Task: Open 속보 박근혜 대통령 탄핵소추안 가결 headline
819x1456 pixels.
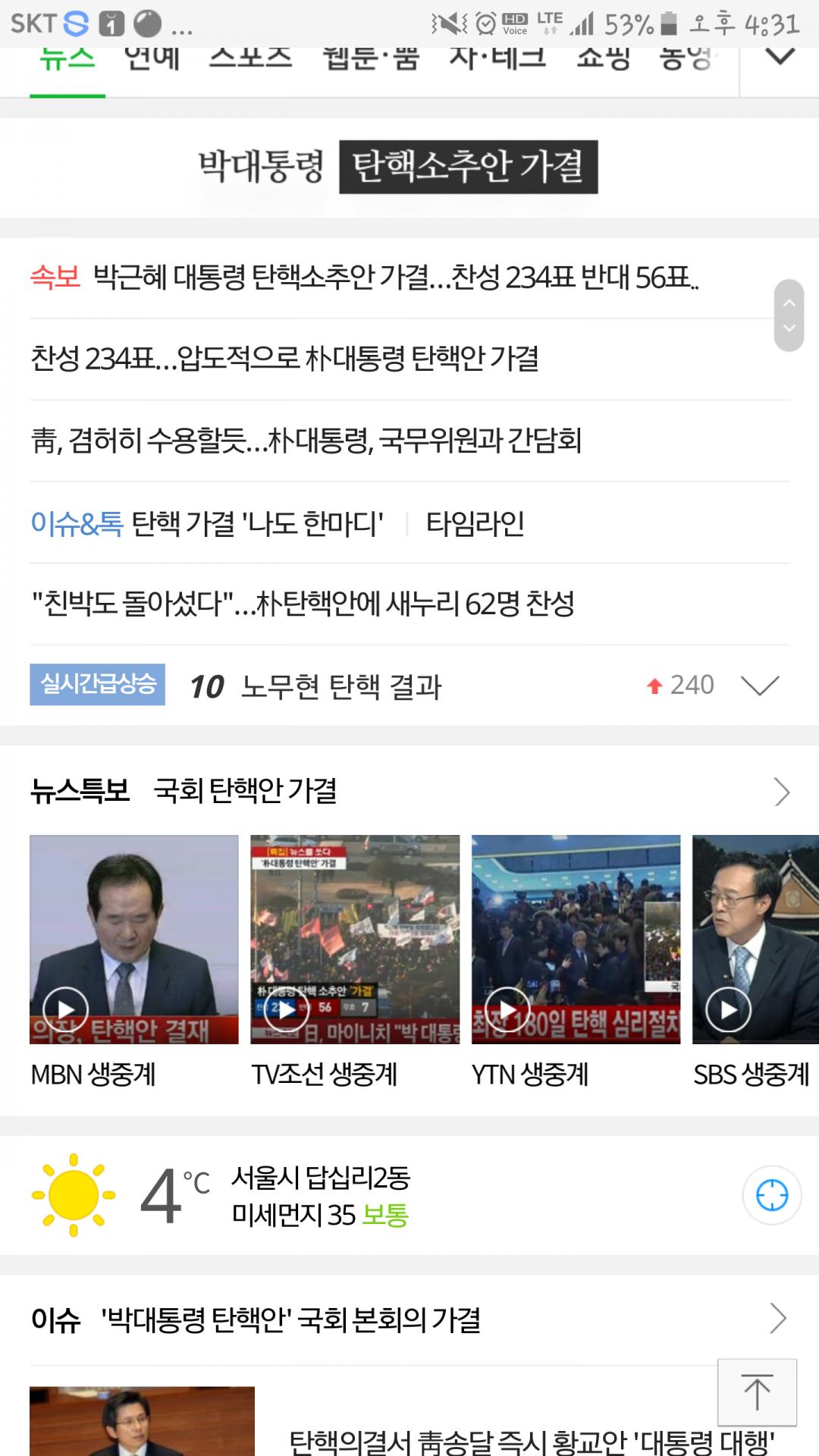Action: [x=394, y=278]
